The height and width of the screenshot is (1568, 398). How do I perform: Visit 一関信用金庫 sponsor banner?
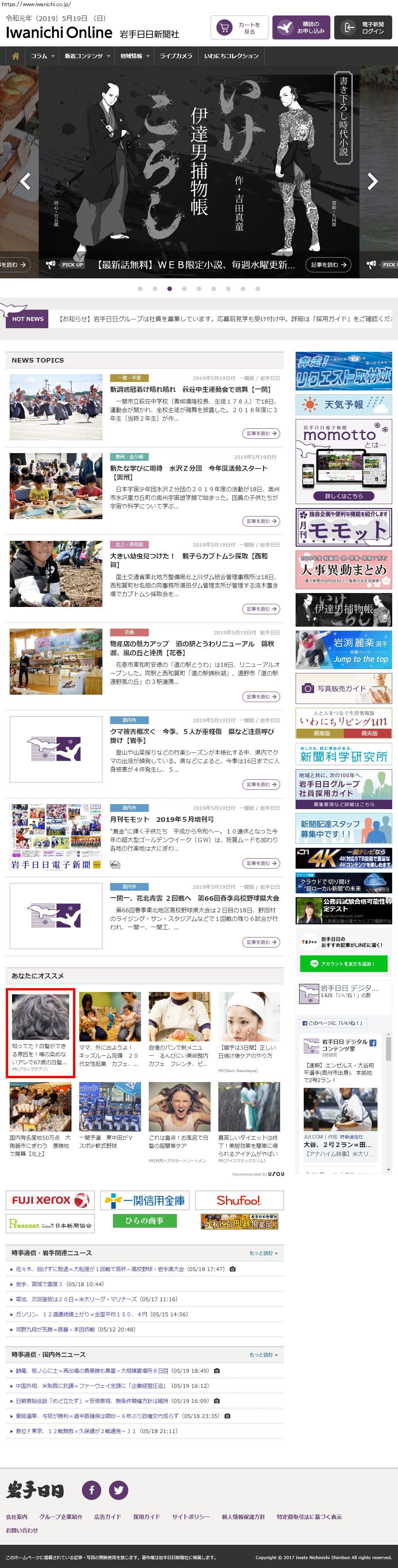click(x=145, y=1200)
